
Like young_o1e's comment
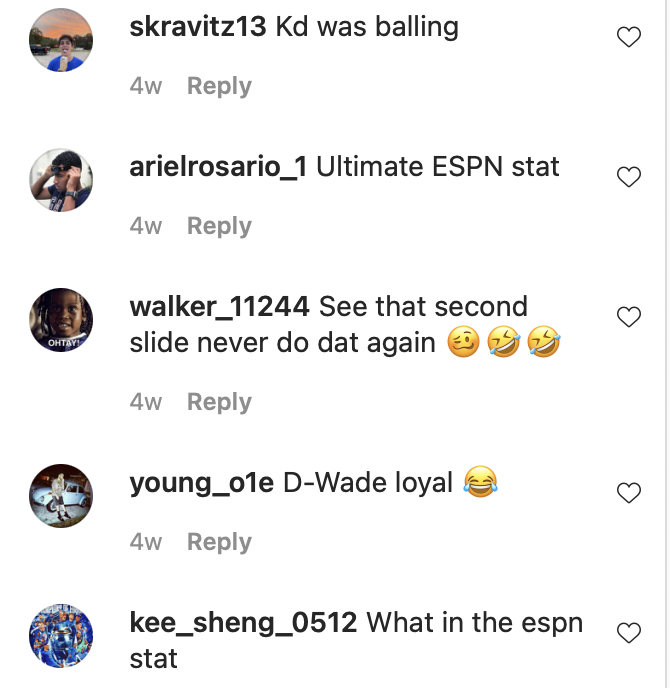(628, 493)
